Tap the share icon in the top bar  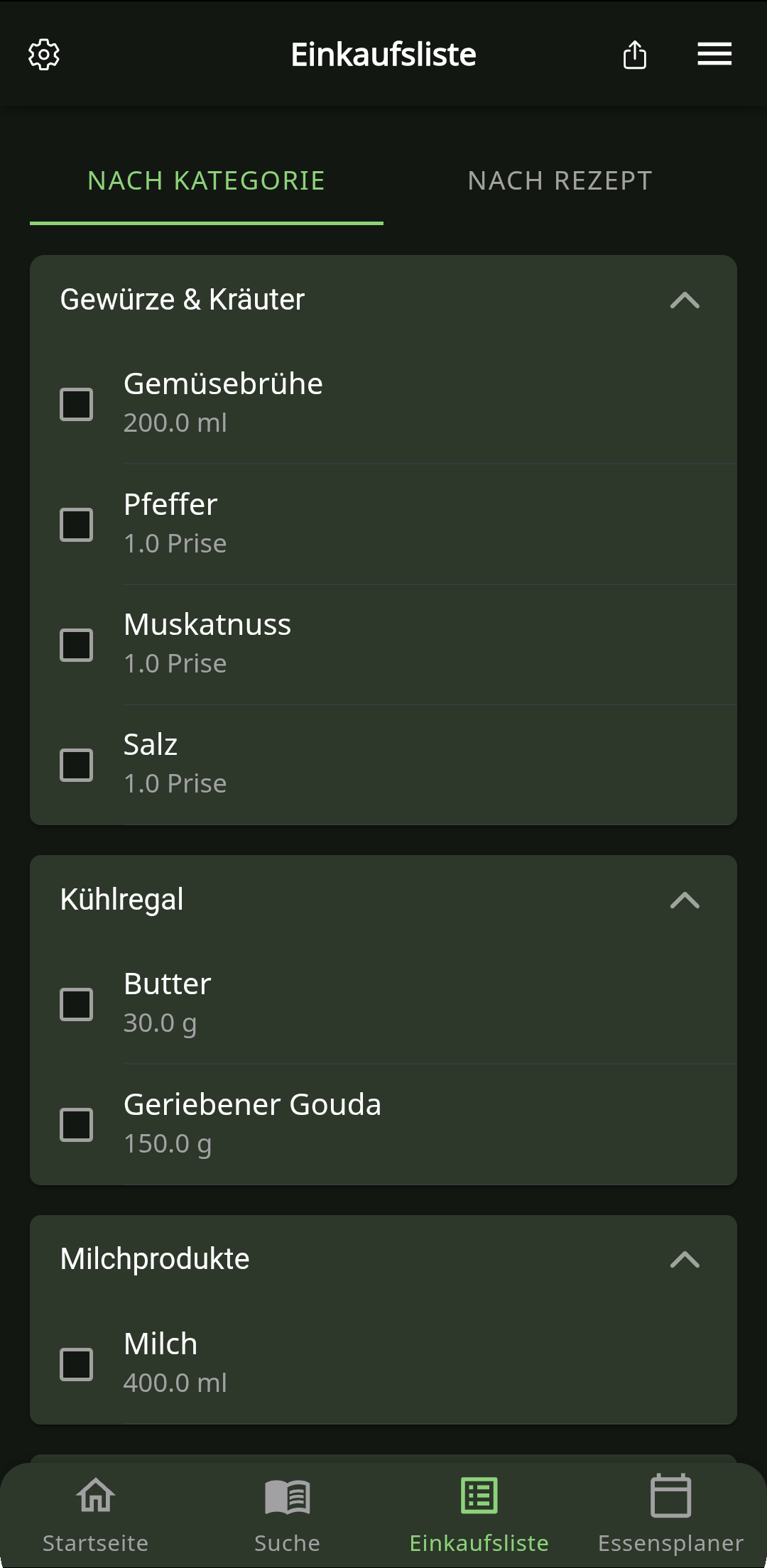[634, 54]
